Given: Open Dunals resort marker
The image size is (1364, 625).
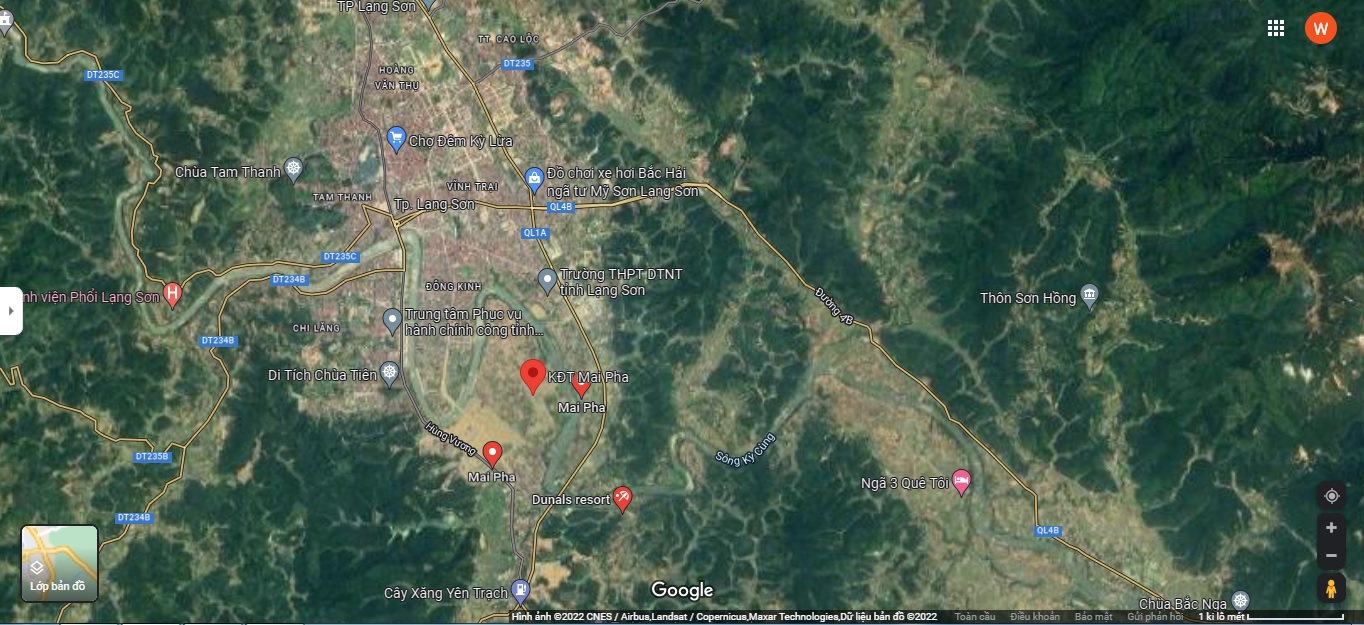Looking at the screenshot, I should pos(622,497).
